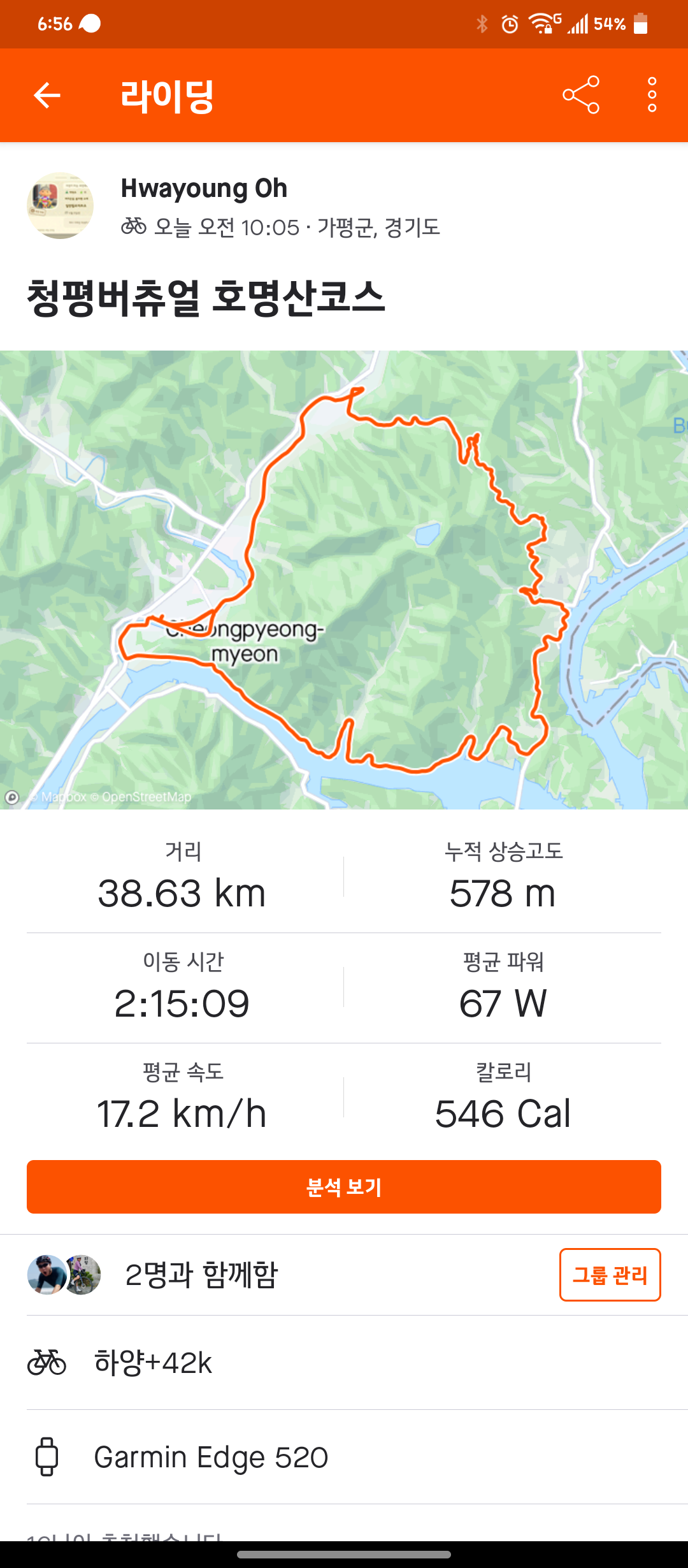Screen dimensions: 688x1568
Task: Open the ride route map
Action: [x=344, y=579]
